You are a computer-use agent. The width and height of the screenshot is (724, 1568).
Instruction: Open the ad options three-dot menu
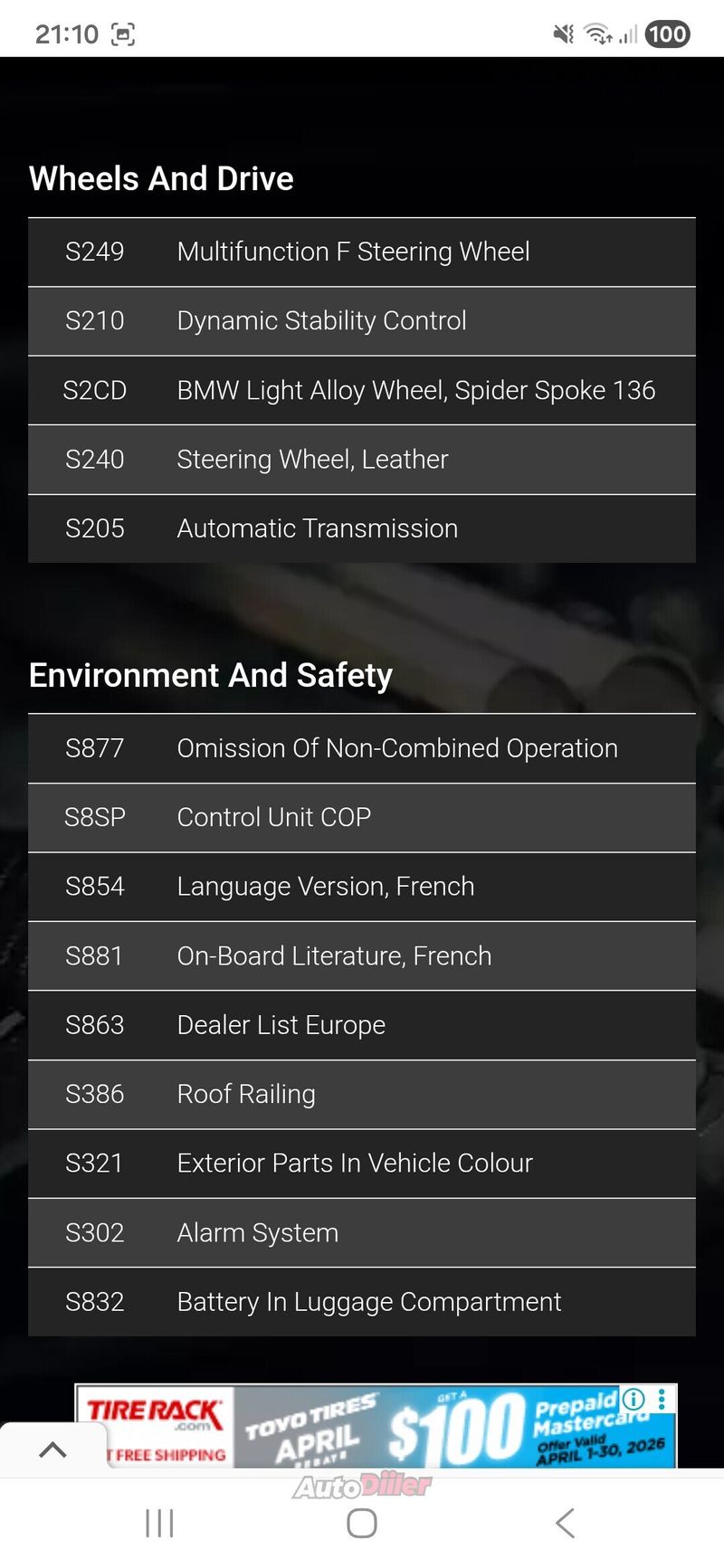pos(662,1399)
